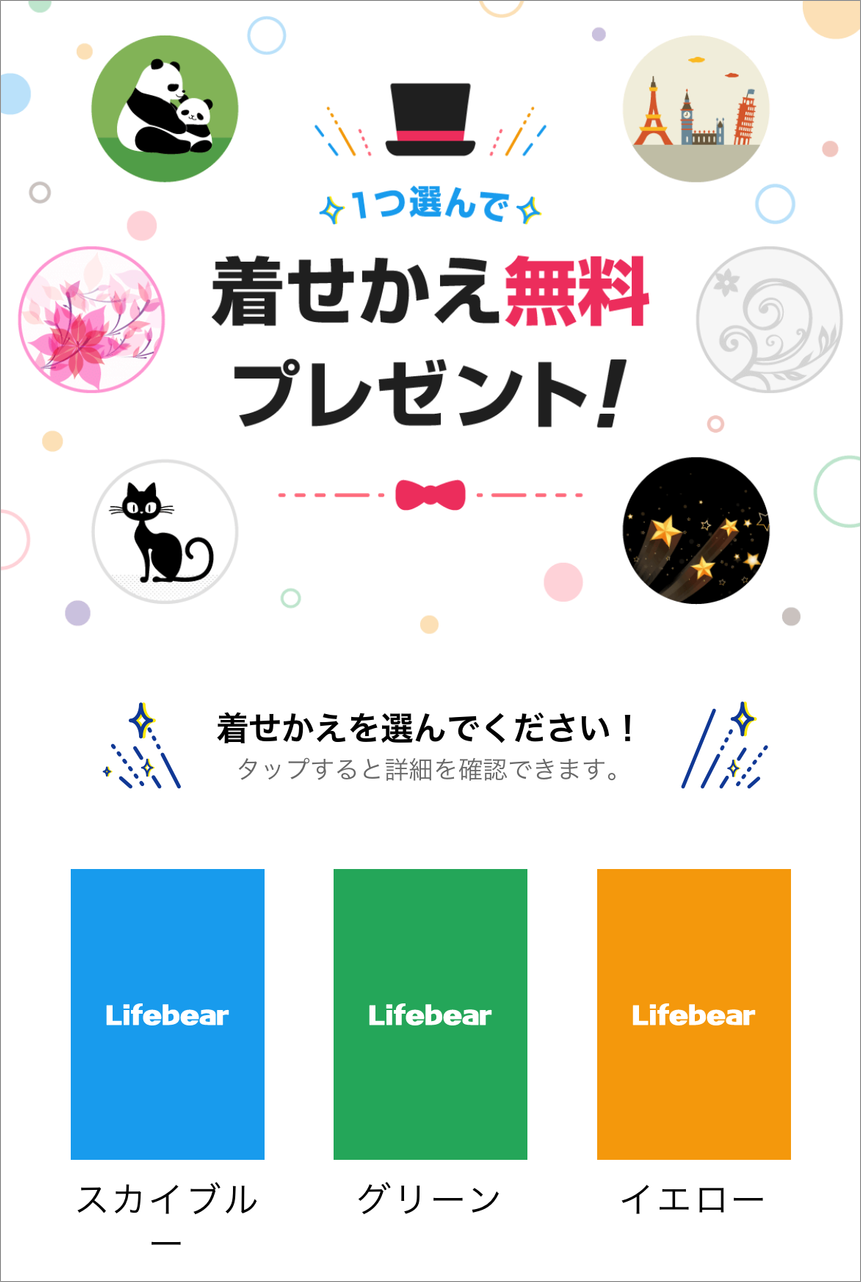Choose the イエロー theme card
This screenshot has height=1282, width=861.
click(693, 1014)
